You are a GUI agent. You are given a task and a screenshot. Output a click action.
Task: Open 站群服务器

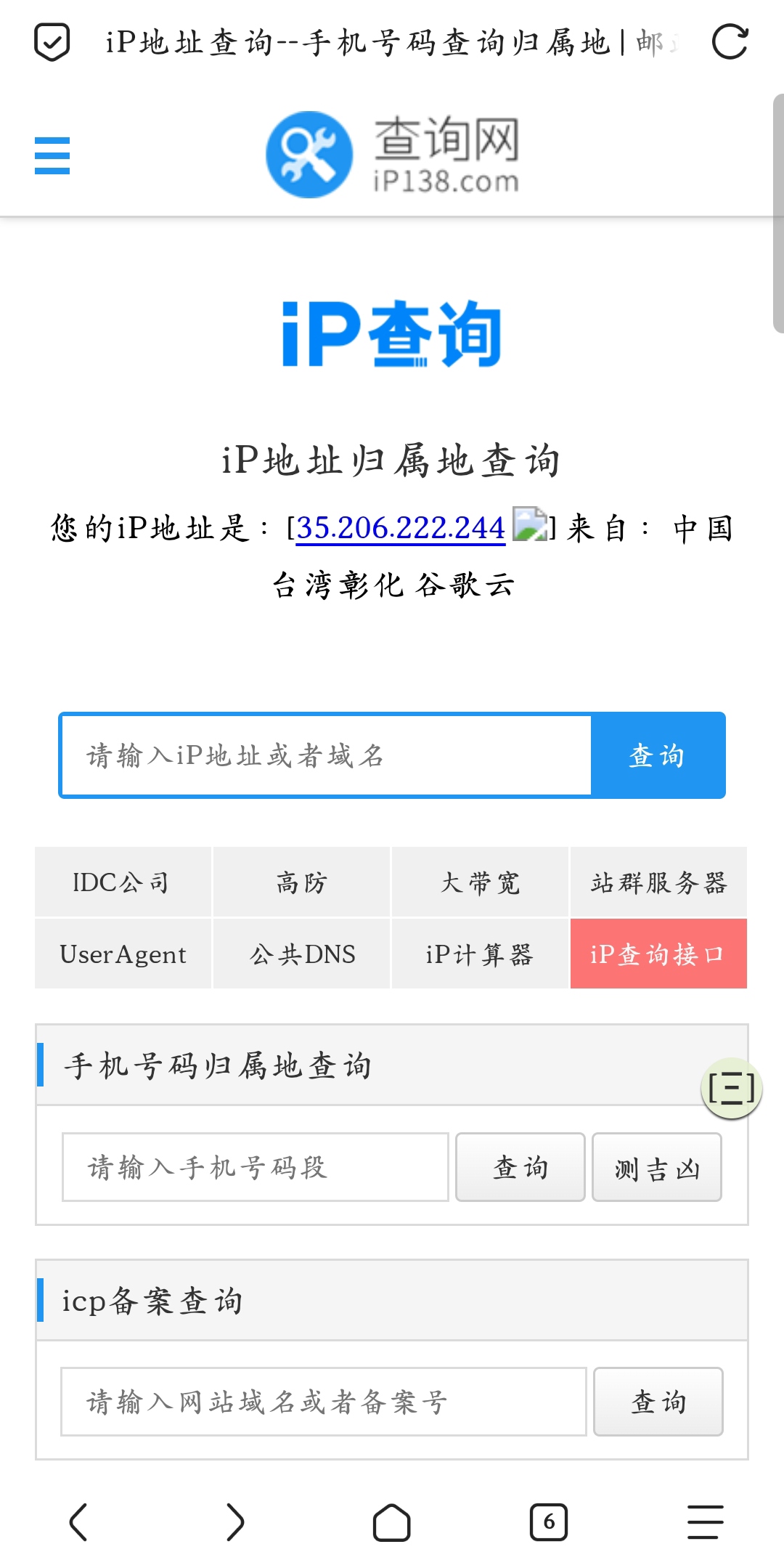pyautogui.click(x=658, y=882)
